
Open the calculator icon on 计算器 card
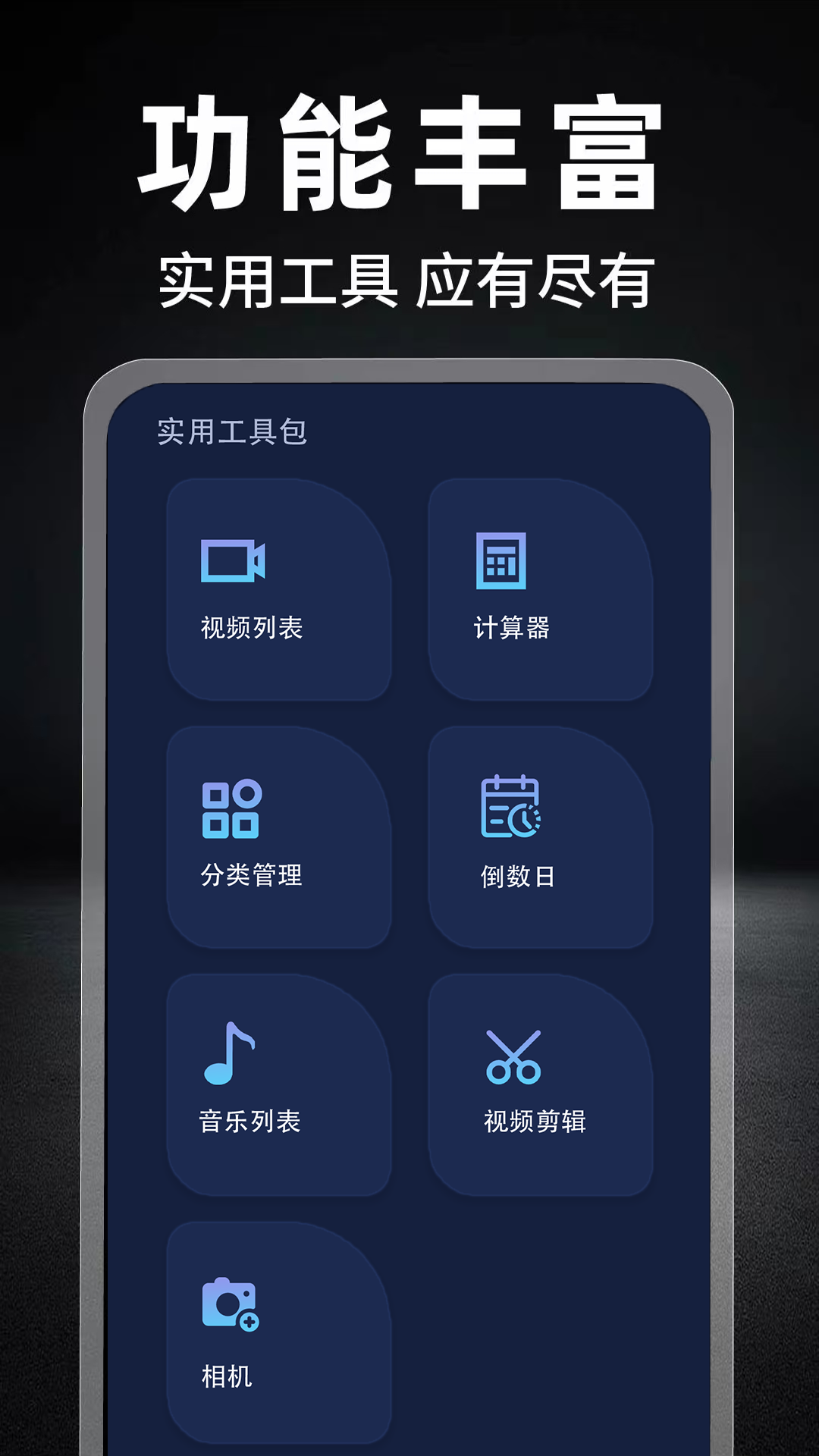coord(500,561)
